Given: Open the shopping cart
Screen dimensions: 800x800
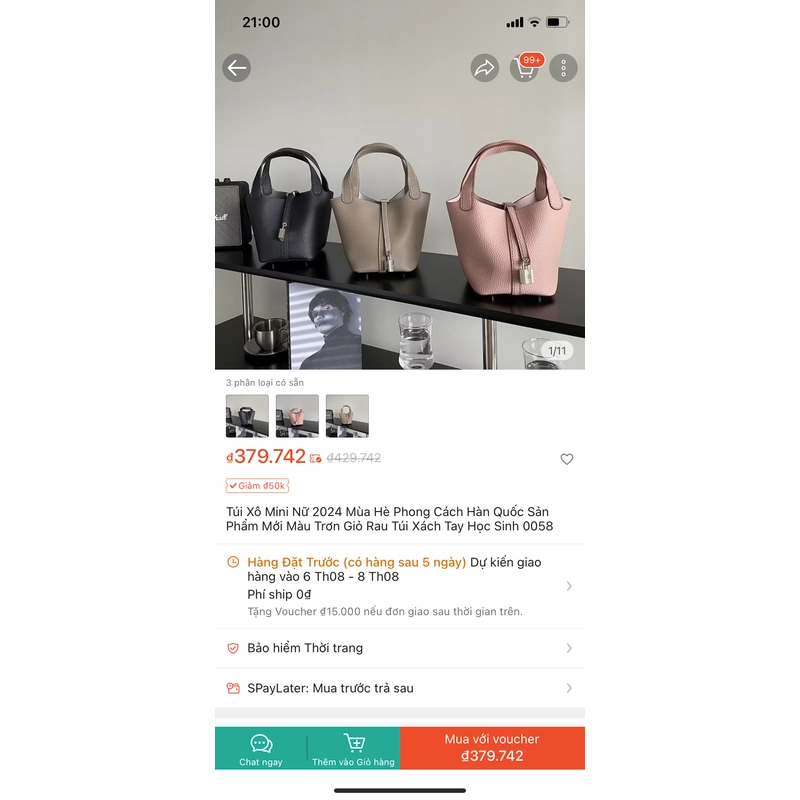Looking at the screenshot, I should pyautogui.click(x=524, y=68).
